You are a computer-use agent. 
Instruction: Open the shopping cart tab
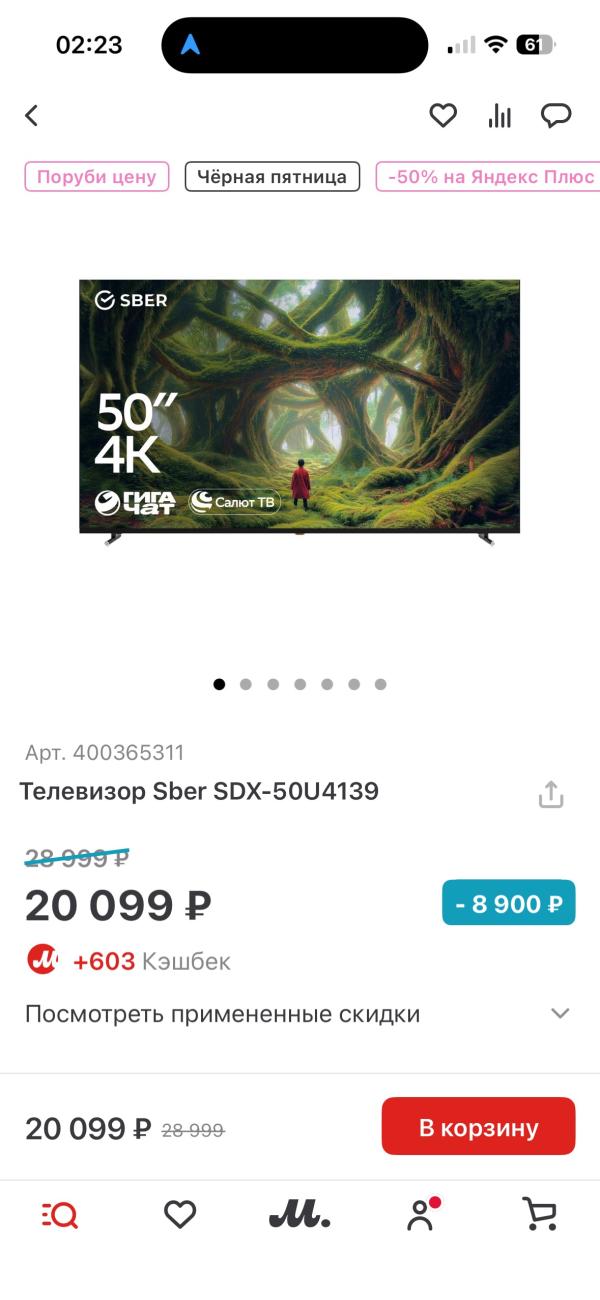(540, 1215)
